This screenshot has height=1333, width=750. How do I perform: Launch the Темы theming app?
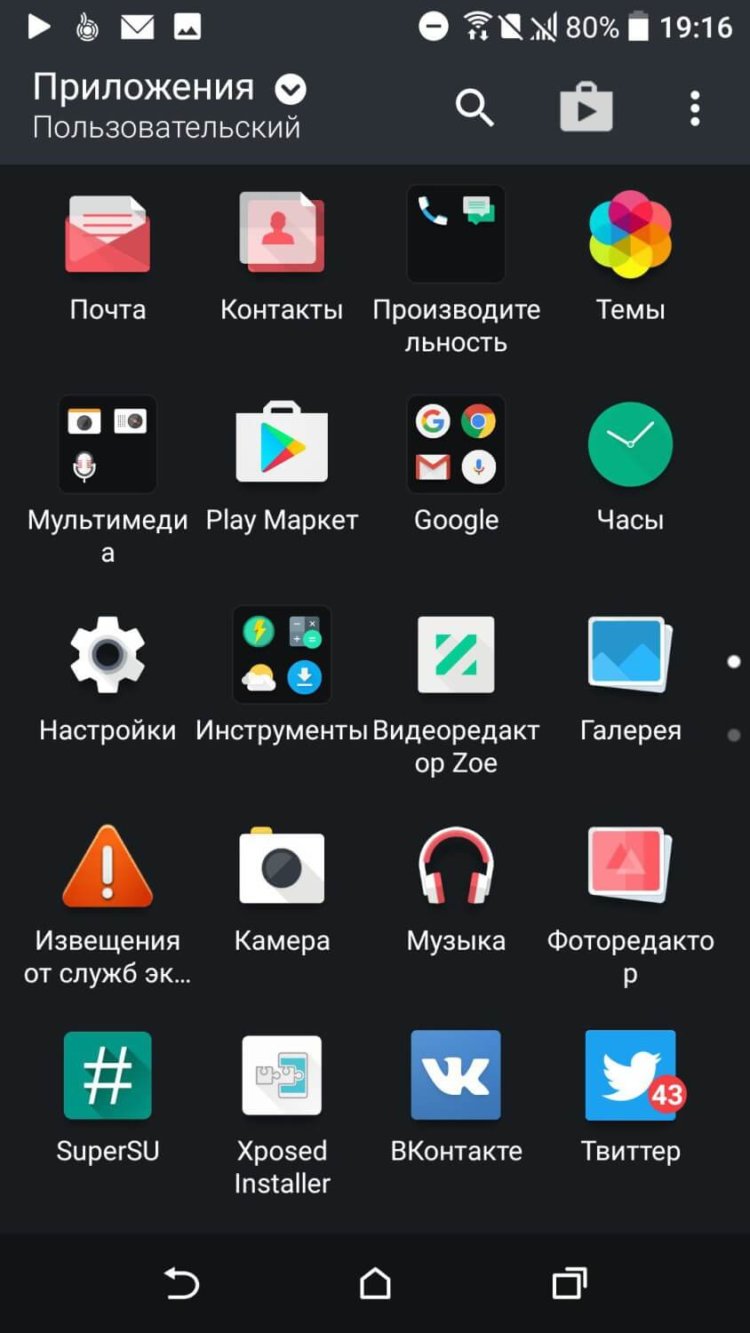[630, 233]
